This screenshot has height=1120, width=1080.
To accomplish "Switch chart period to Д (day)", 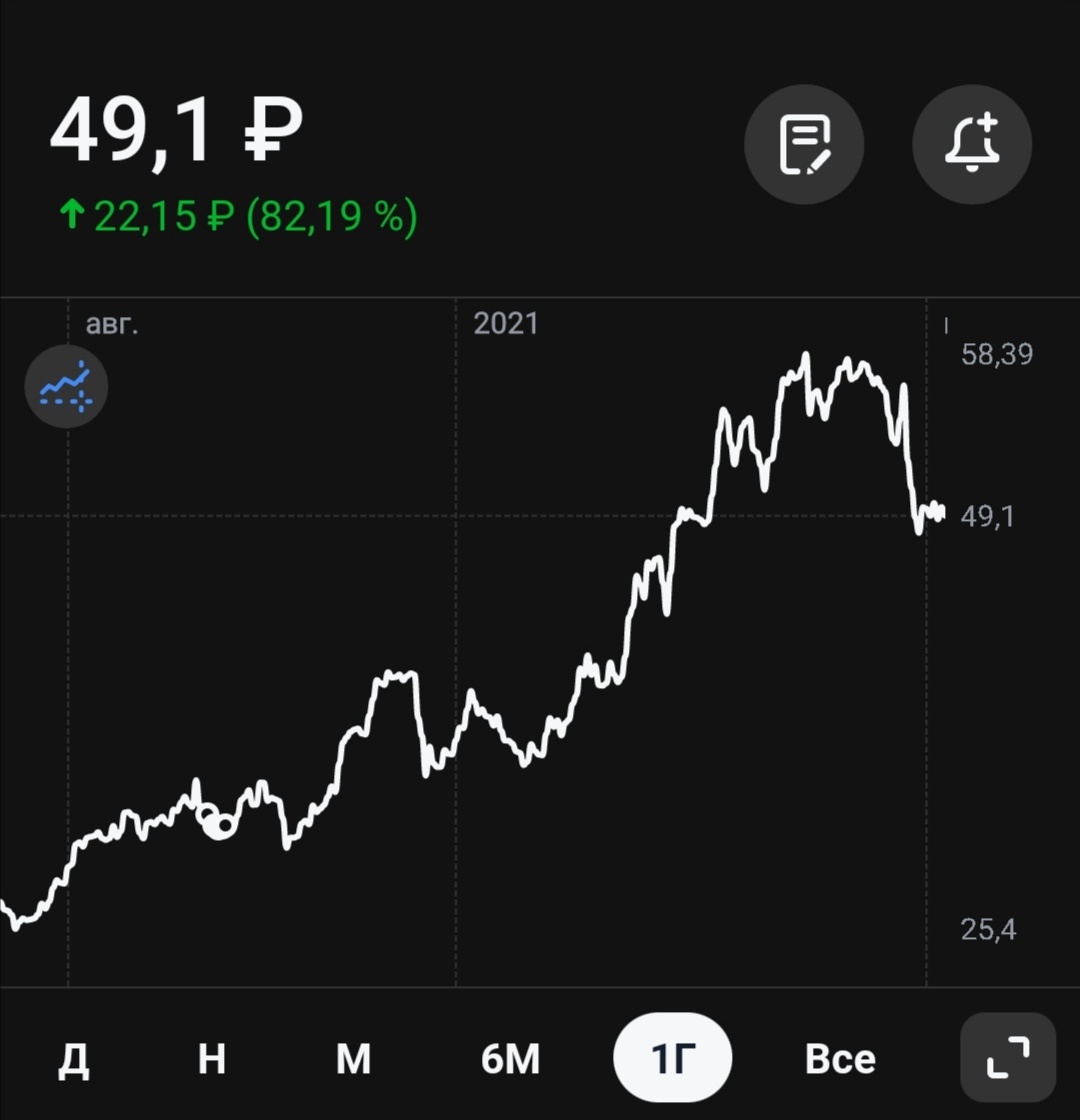I will (73, 1058).
